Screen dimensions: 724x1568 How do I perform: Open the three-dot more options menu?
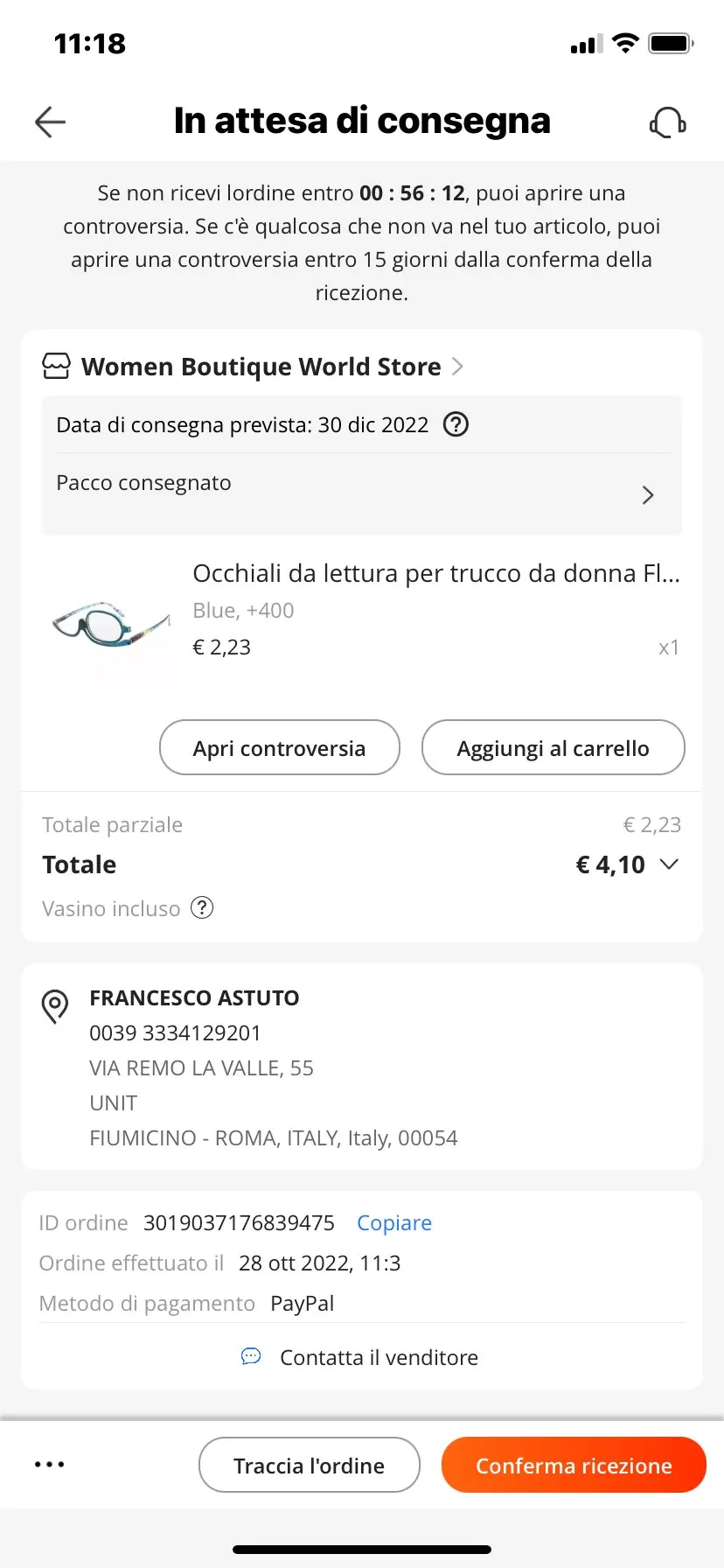[49, 1465]
